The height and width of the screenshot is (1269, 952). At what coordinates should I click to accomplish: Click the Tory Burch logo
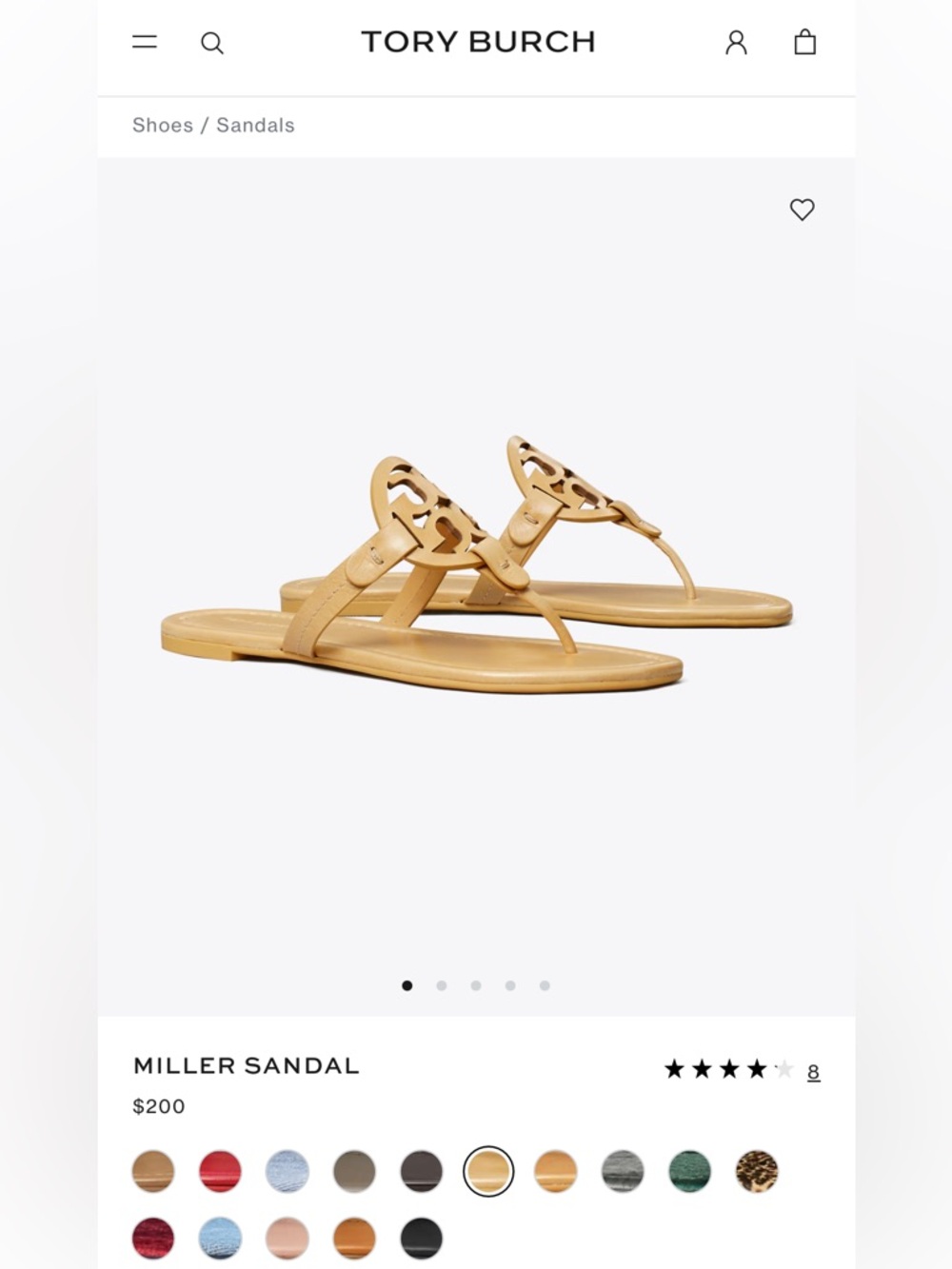(x=478, y=42)
